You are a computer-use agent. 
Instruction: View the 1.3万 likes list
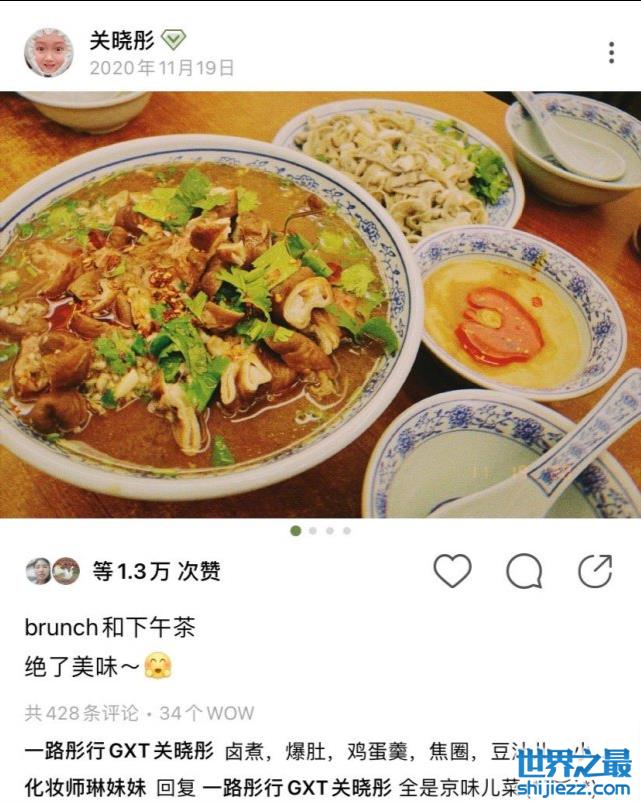pyautogui.click(x=156, y=572)
